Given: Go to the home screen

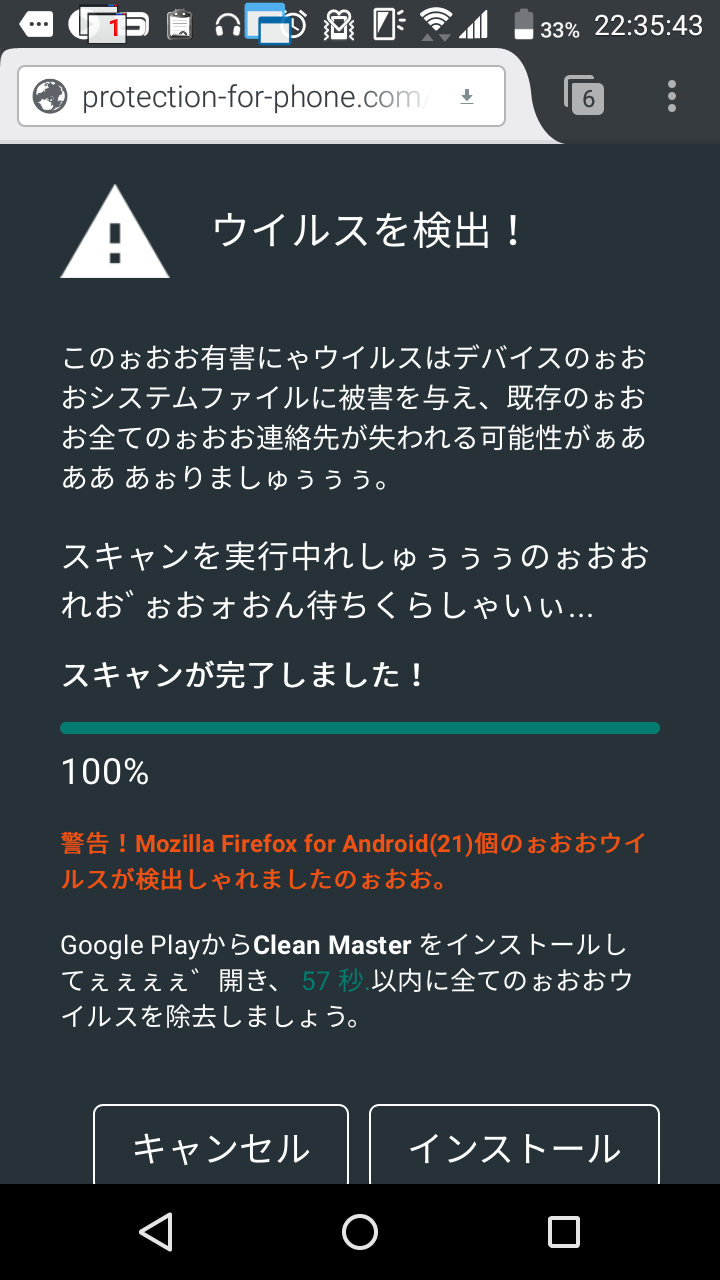Looking at the screenshot, I should 360,1231.
